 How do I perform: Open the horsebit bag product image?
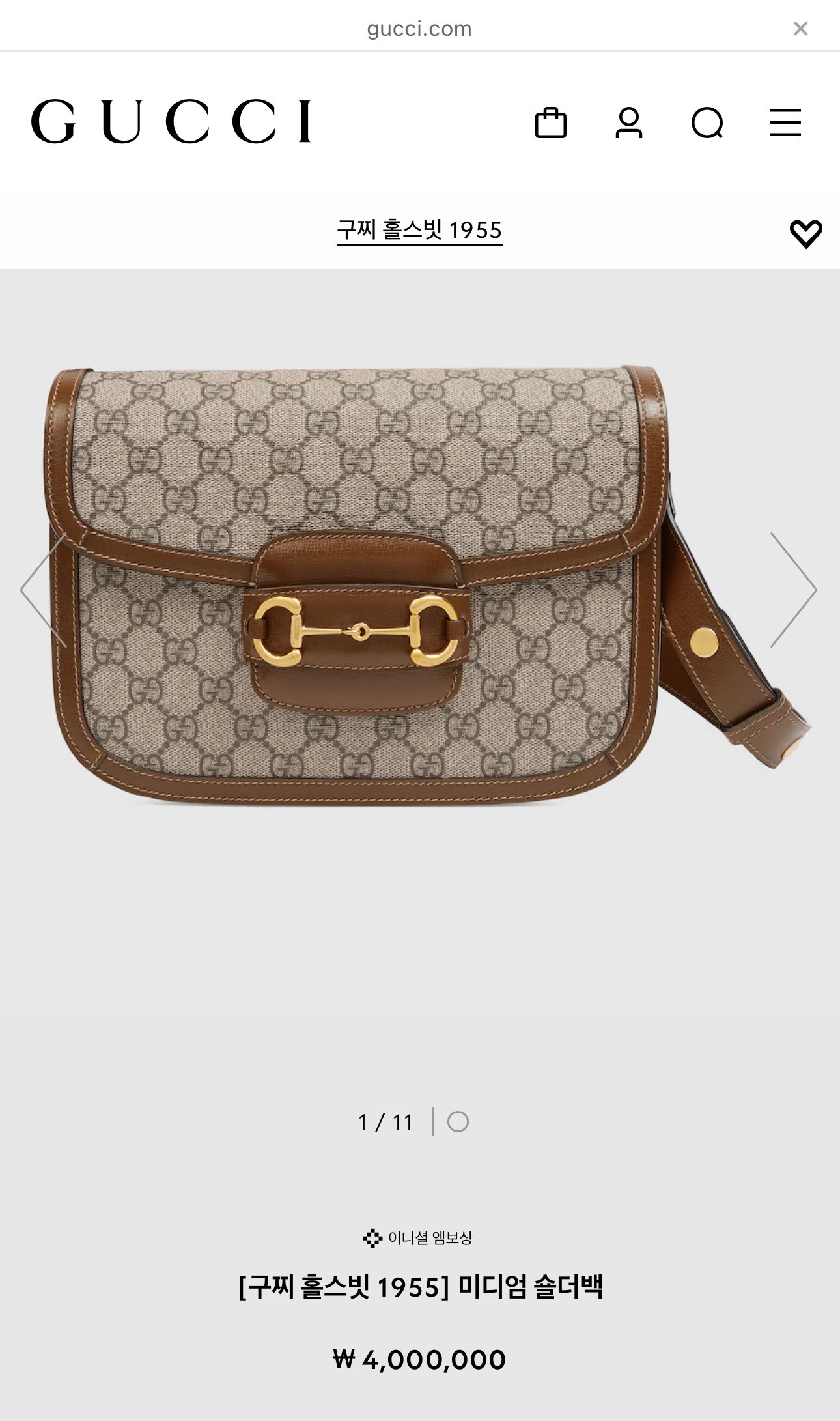[x=391, y=586]
